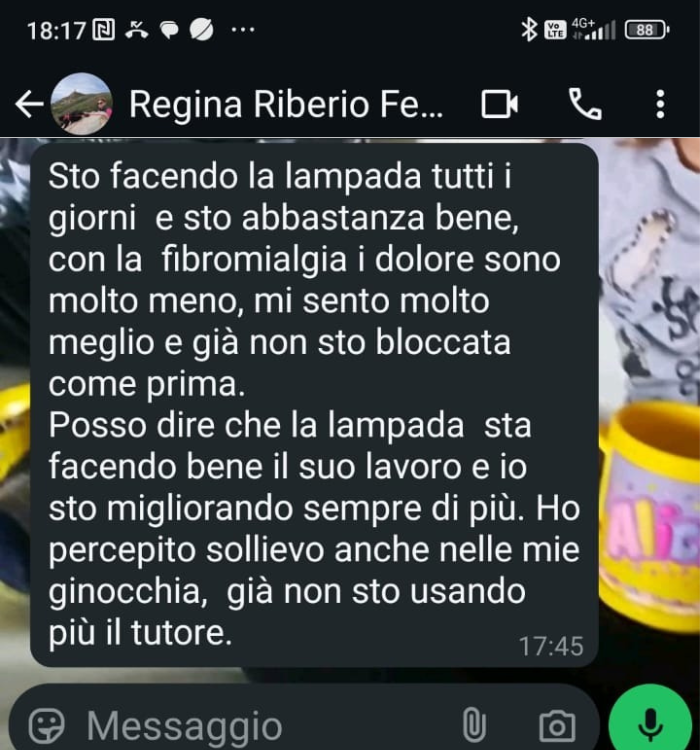Image resolution: width=700 pixels, height=750 pixels.
Task: Attach a file with the paperclip
Action: pos(474,724)
